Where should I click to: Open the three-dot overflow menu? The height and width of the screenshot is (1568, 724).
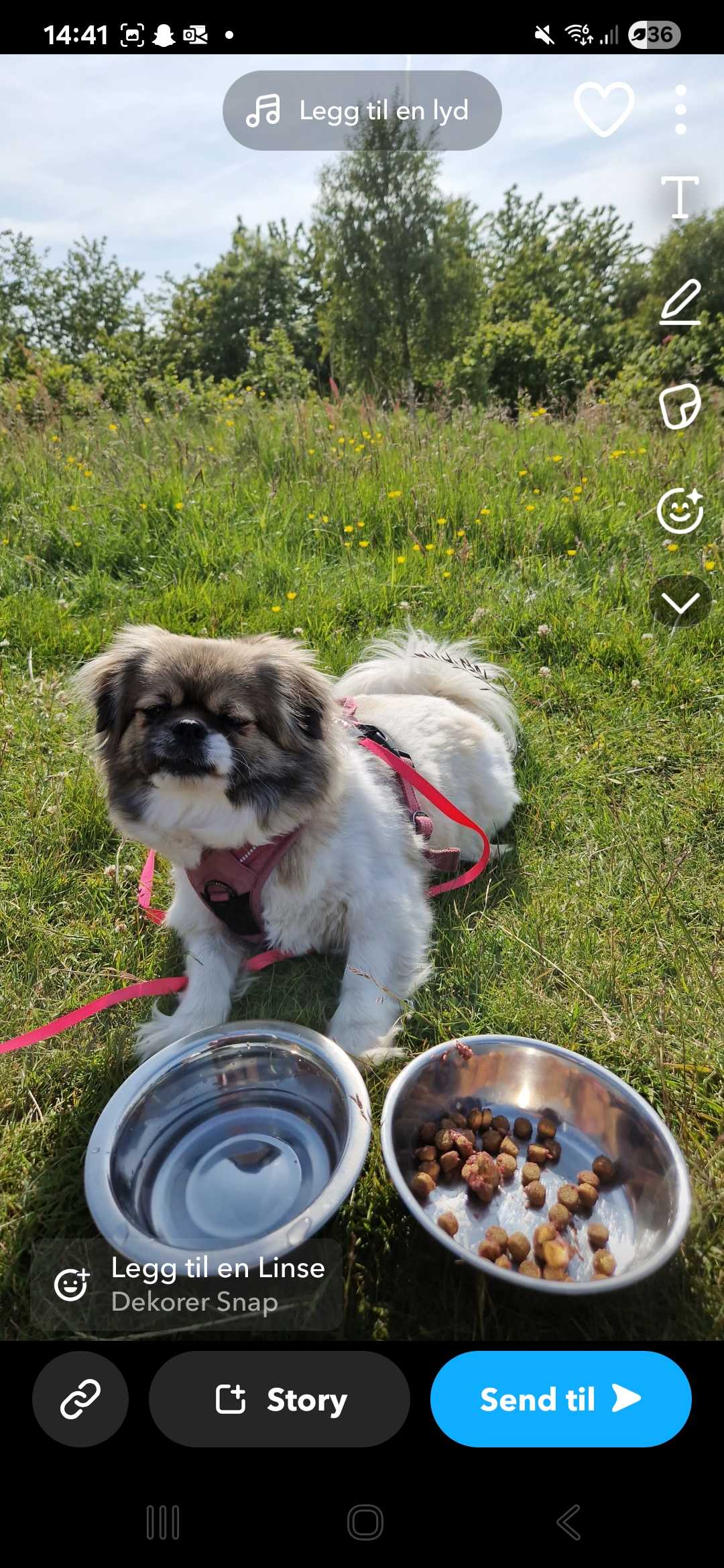[x=680, y=109]
